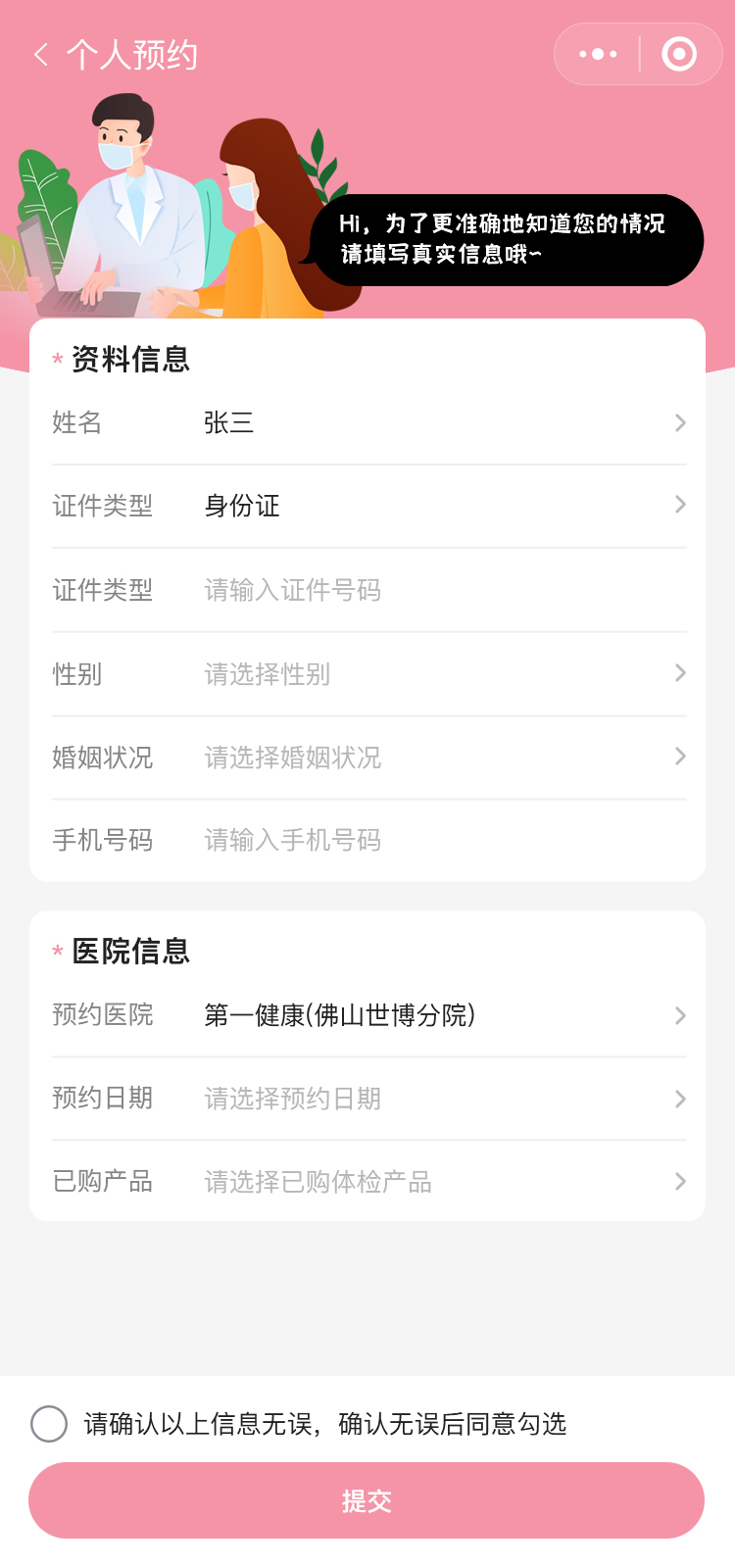Close the mini program via circle icon
The image size is (735, 1568).
pyautogui.click(x=679, y=54)
